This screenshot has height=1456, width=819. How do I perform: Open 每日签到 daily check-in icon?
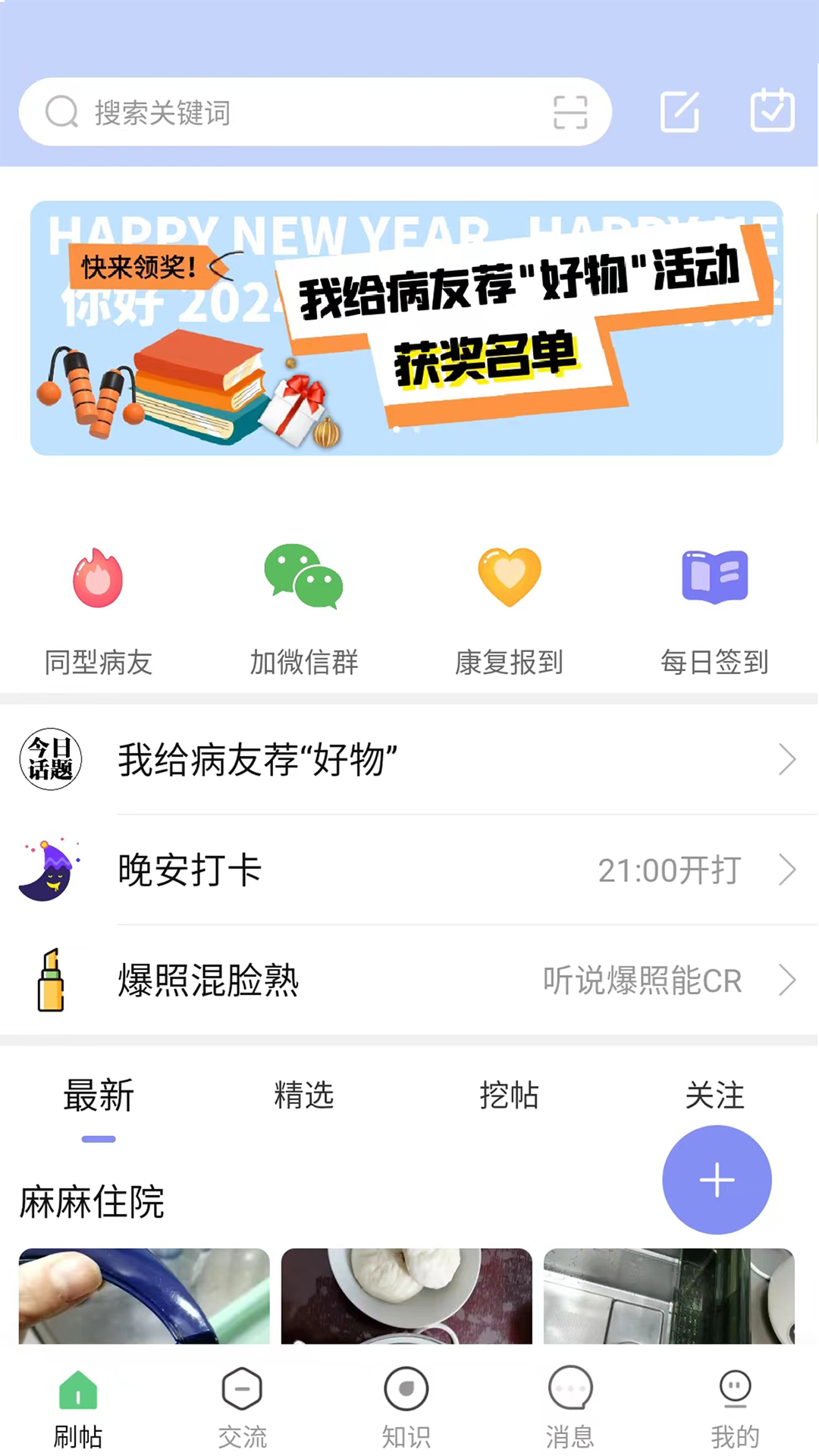click(x=715, y=579)
